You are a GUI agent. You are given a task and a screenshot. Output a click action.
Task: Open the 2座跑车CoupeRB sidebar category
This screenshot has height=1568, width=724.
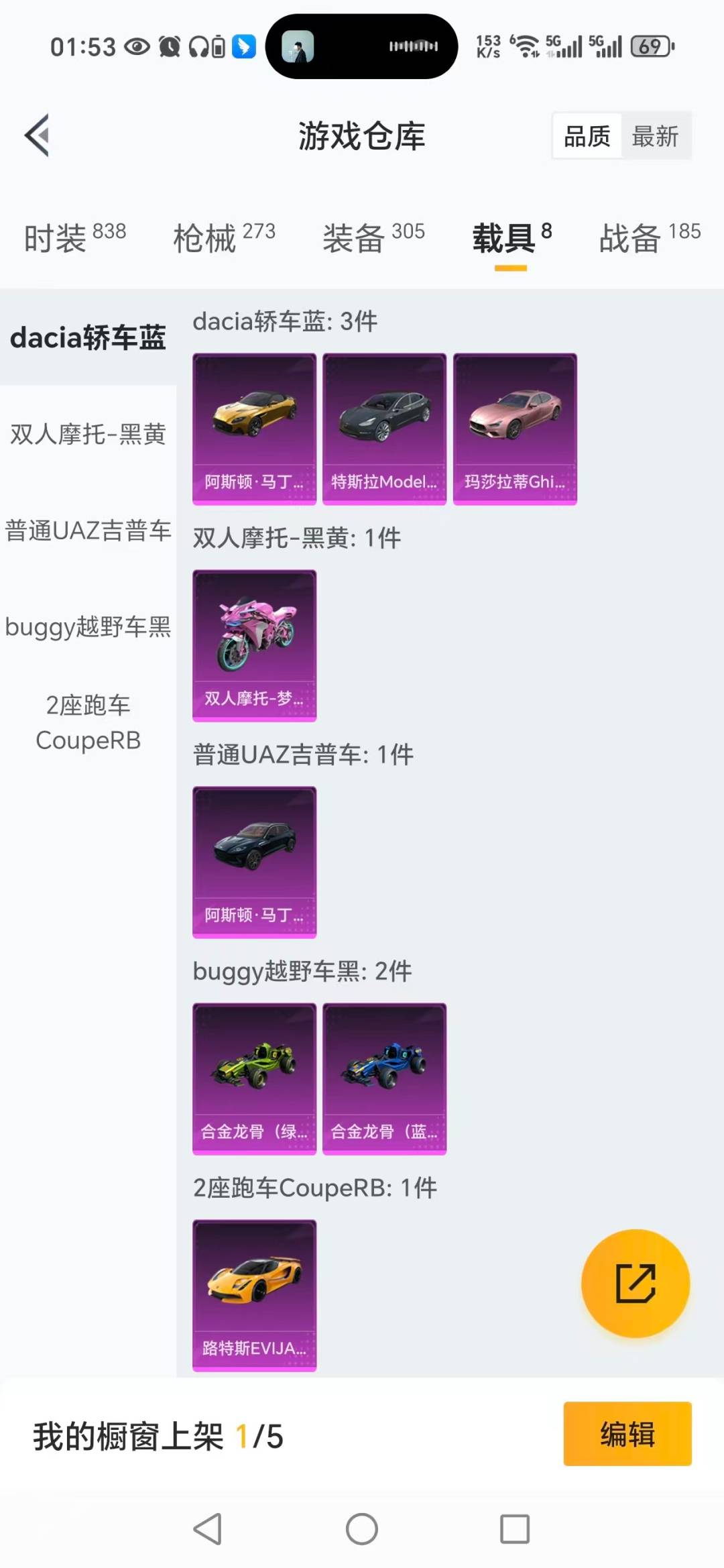88,723
